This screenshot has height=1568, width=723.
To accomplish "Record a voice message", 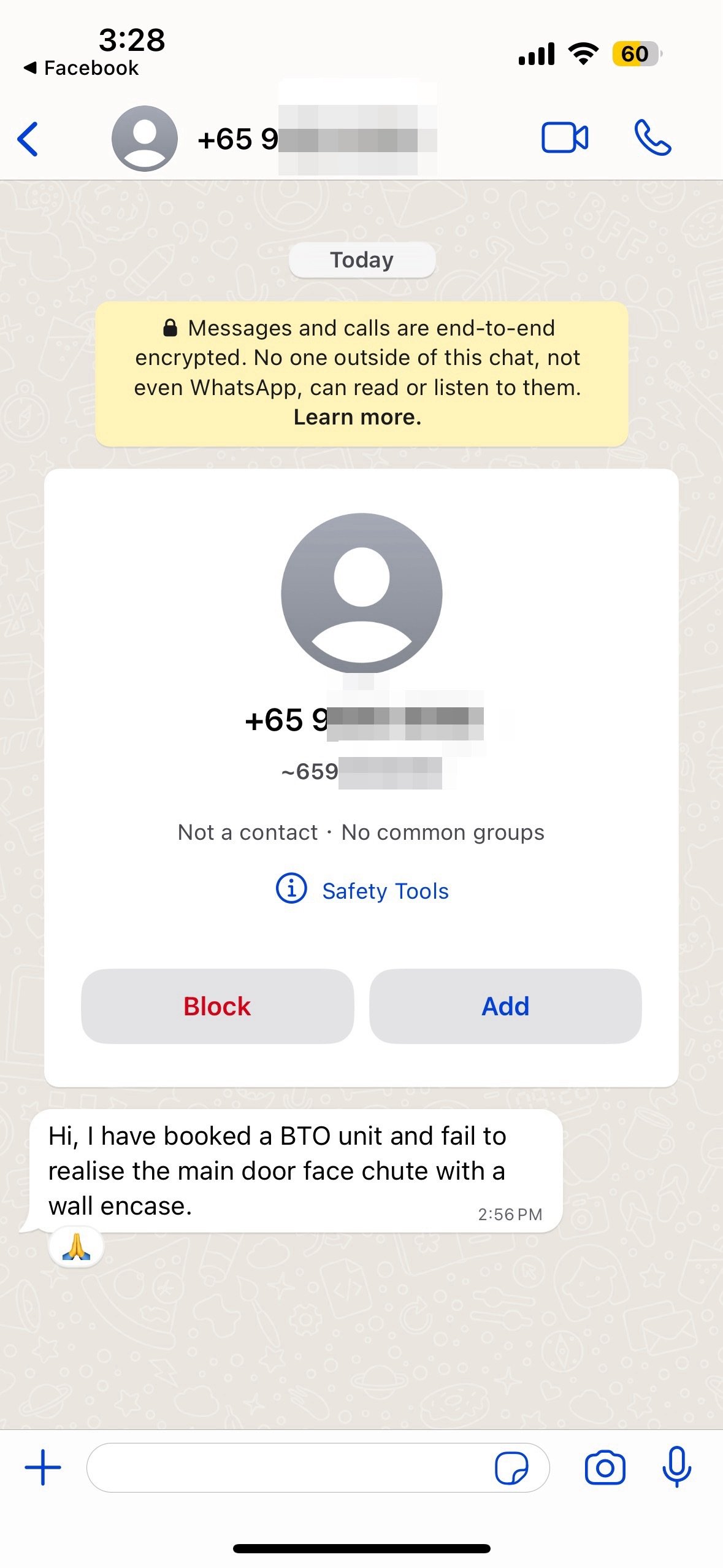I will click(x=676, y=1466).
